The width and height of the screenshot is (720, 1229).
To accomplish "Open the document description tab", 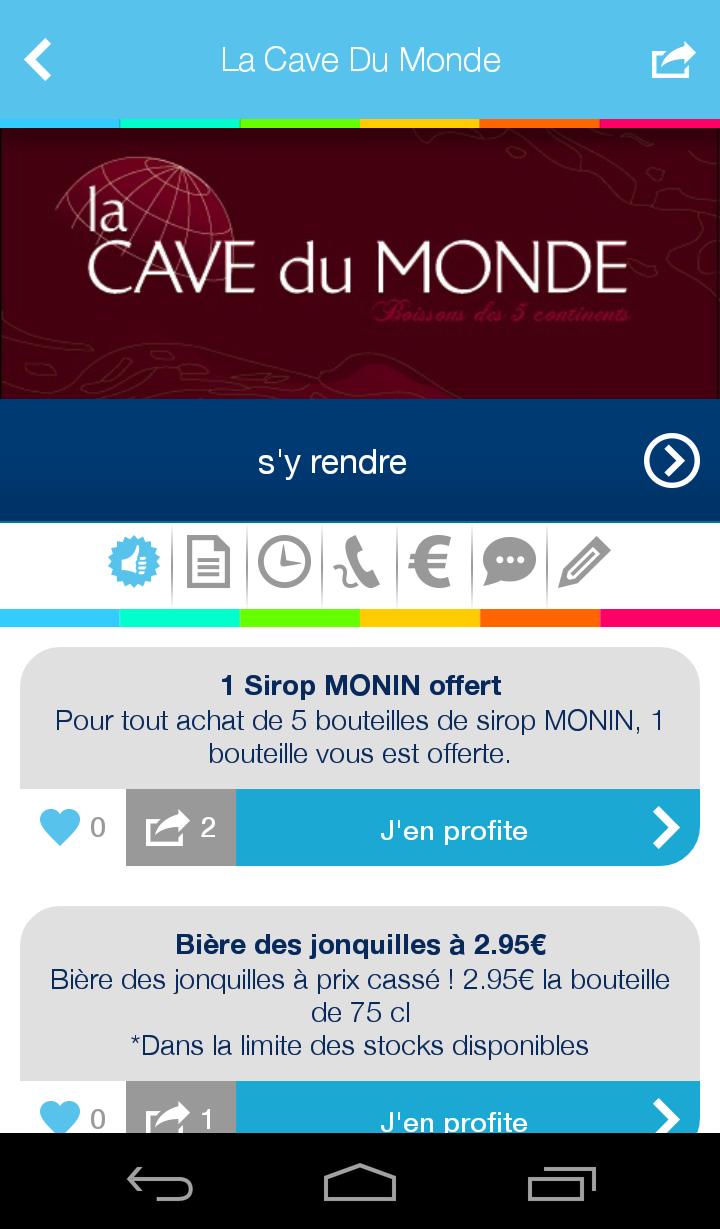I will pyautogui.click(x=209, y=562).
